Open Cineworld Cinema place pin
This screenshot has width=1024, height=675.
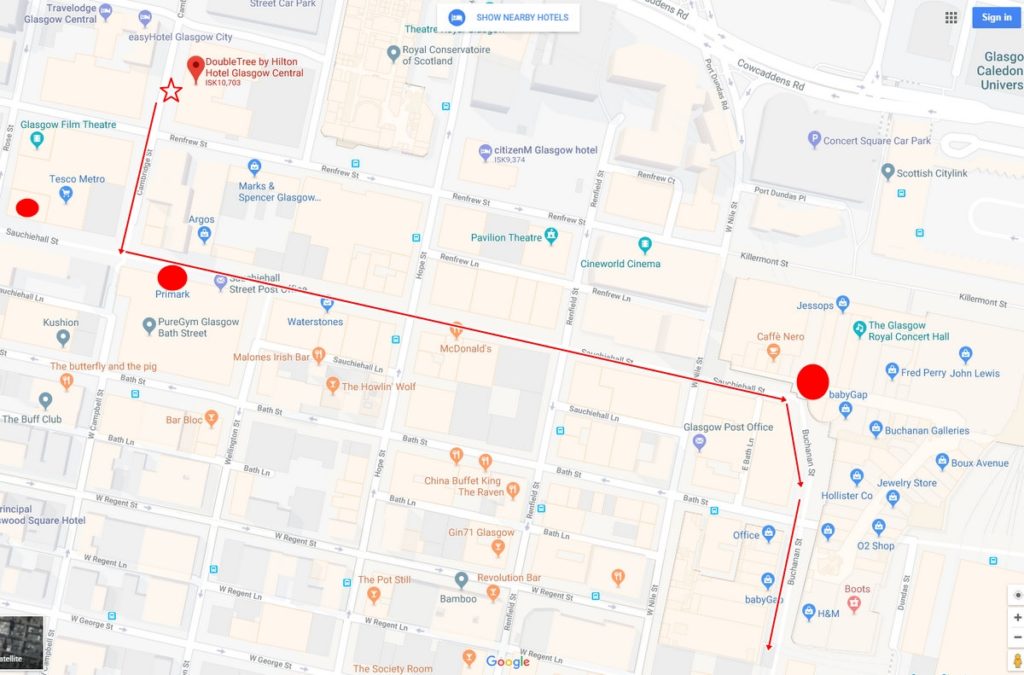[x=645, y=245]
